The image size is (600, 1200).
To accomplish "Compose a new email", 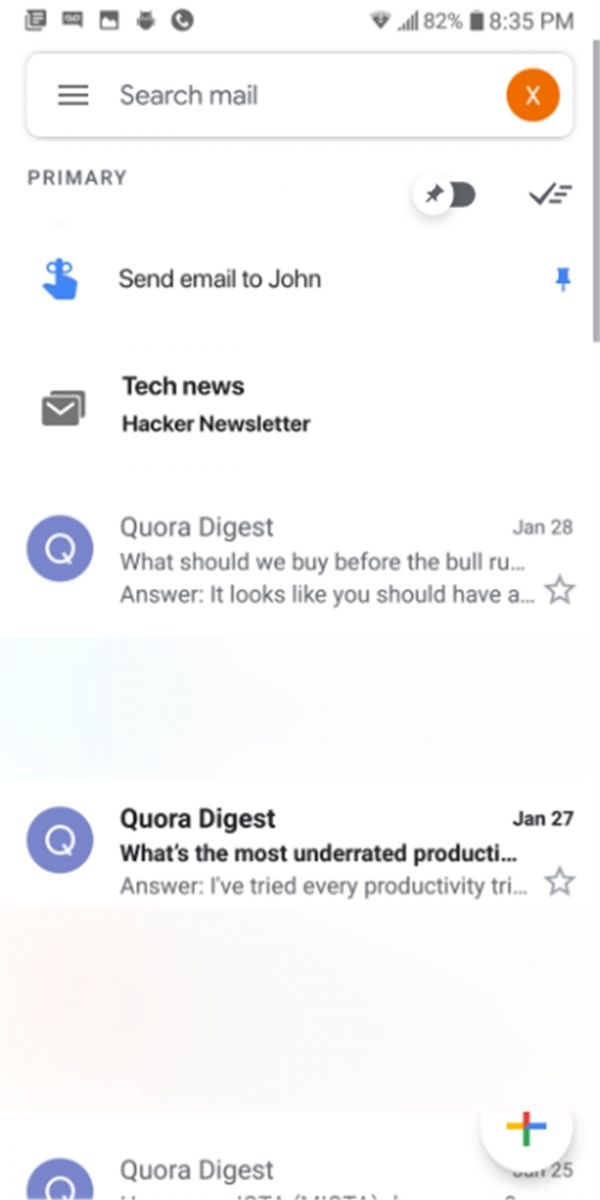I will [x=526, y=1128].
